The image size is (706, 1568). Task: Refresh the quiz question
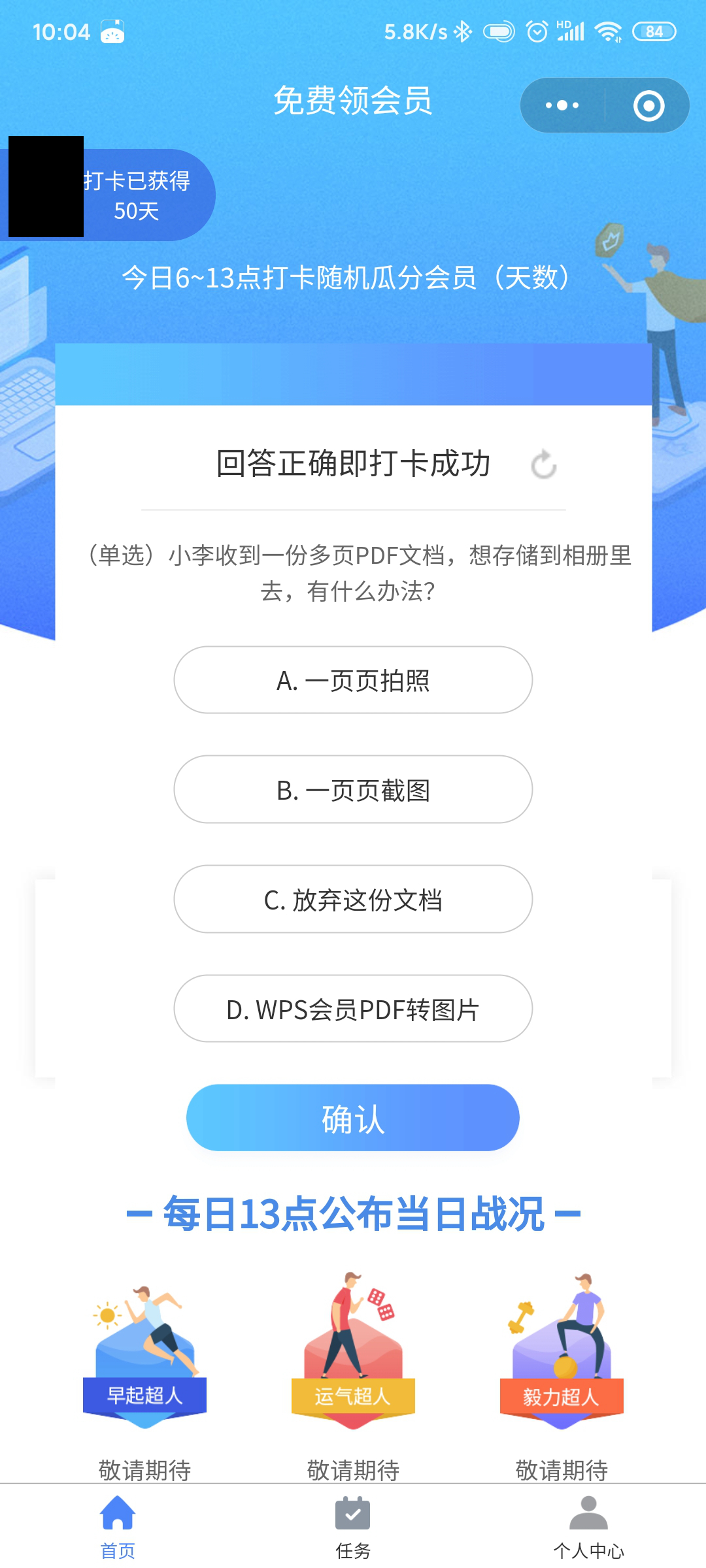coord(543,465)
